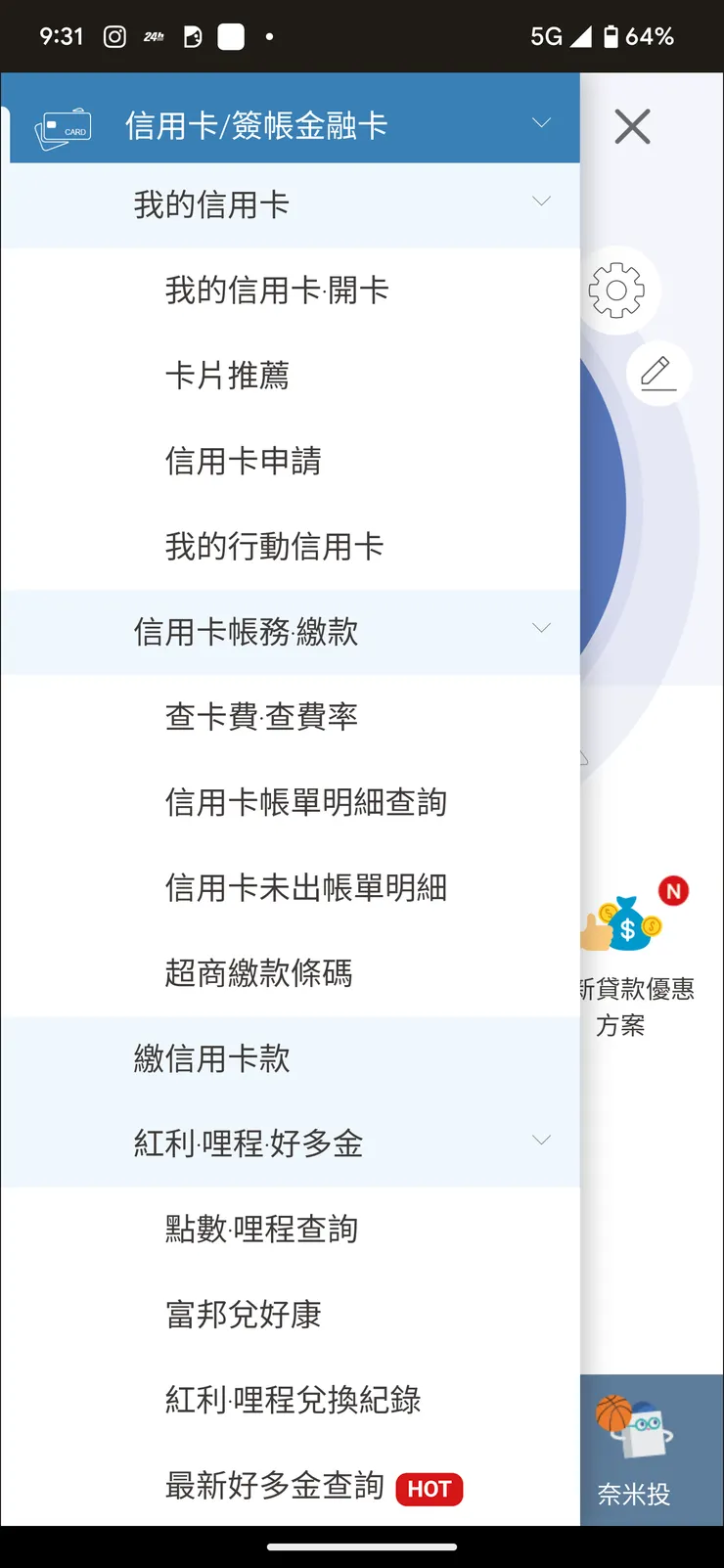724x1568 pixels.
Task: Collapse the 信用卡帳務·繳款 group
Action: tap(541, 628)
